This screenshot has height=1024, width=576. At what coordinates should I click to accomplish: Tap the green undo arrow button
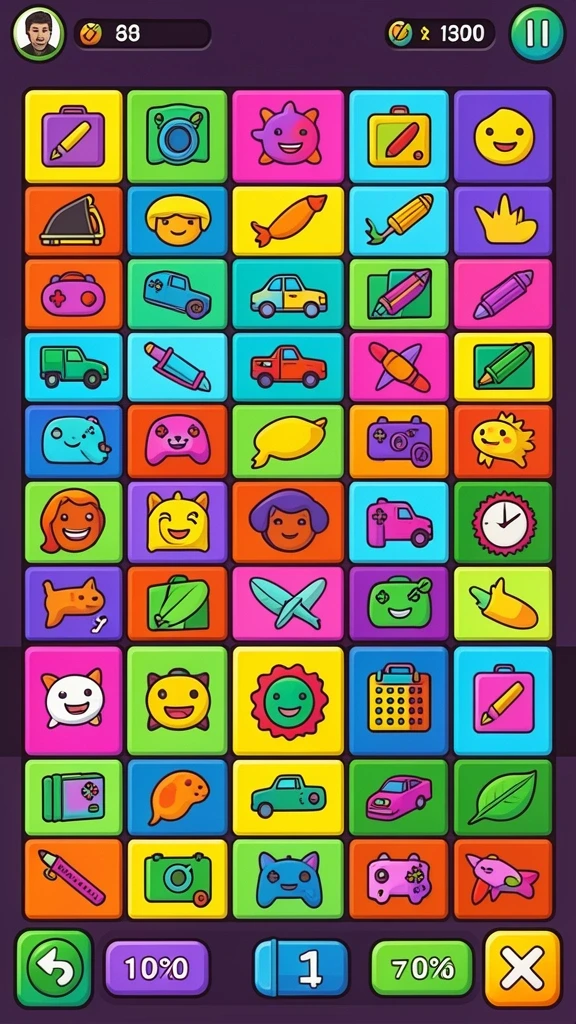[54, 968]
